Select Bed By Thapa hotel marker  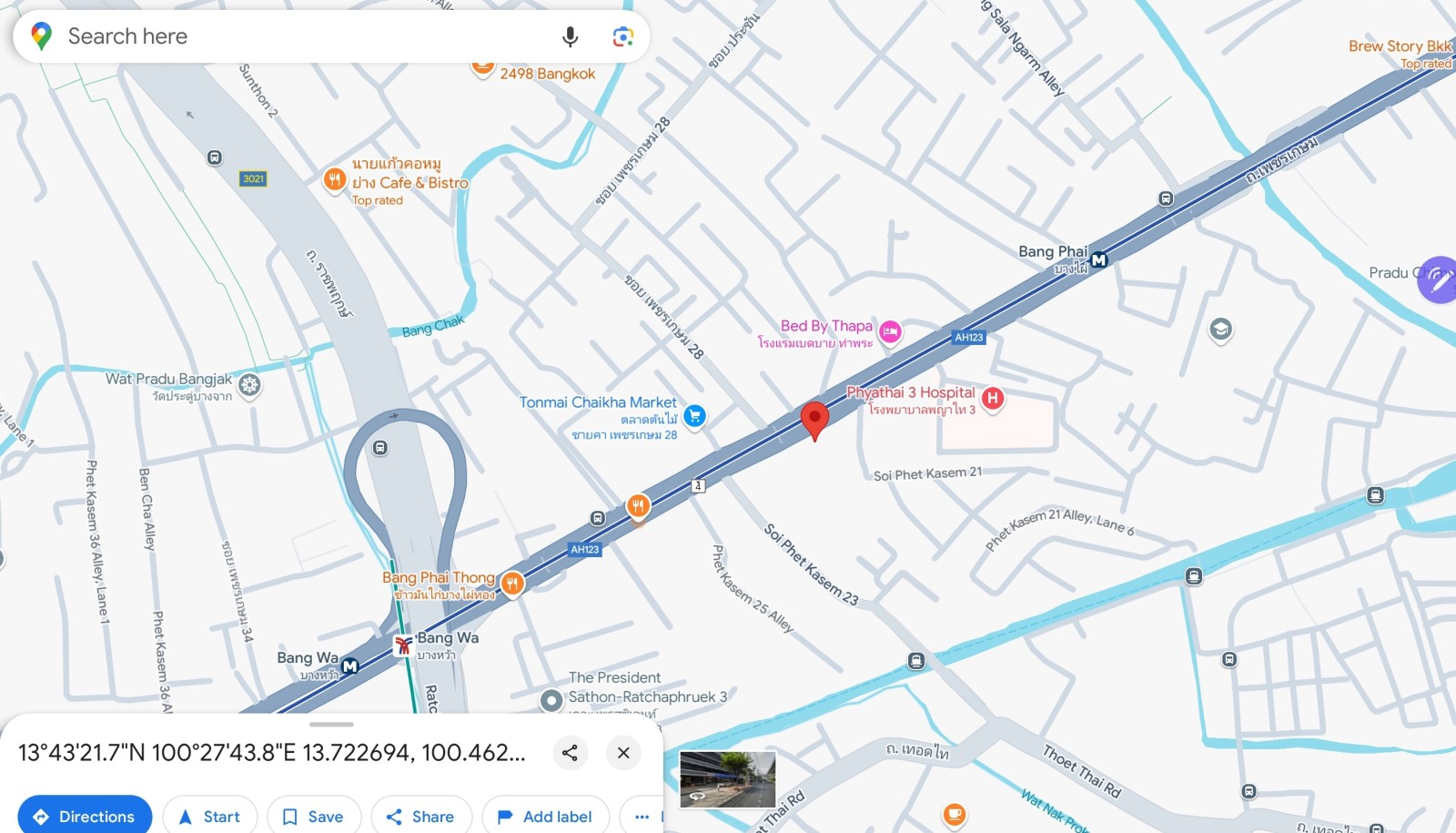point(890,332)
